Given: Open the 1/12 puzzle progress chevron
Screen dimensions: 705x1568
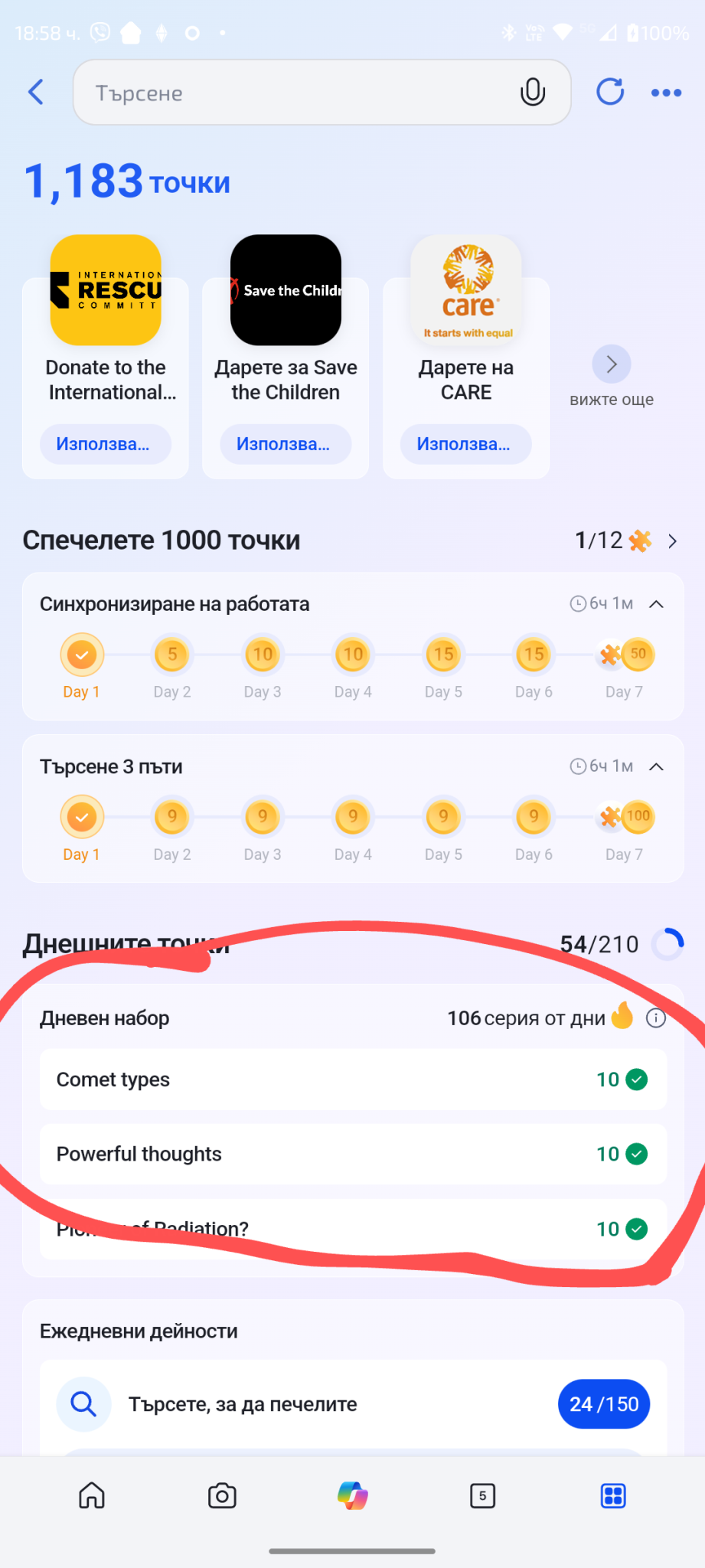Looking at the screenshot, I should pos(672,541).
